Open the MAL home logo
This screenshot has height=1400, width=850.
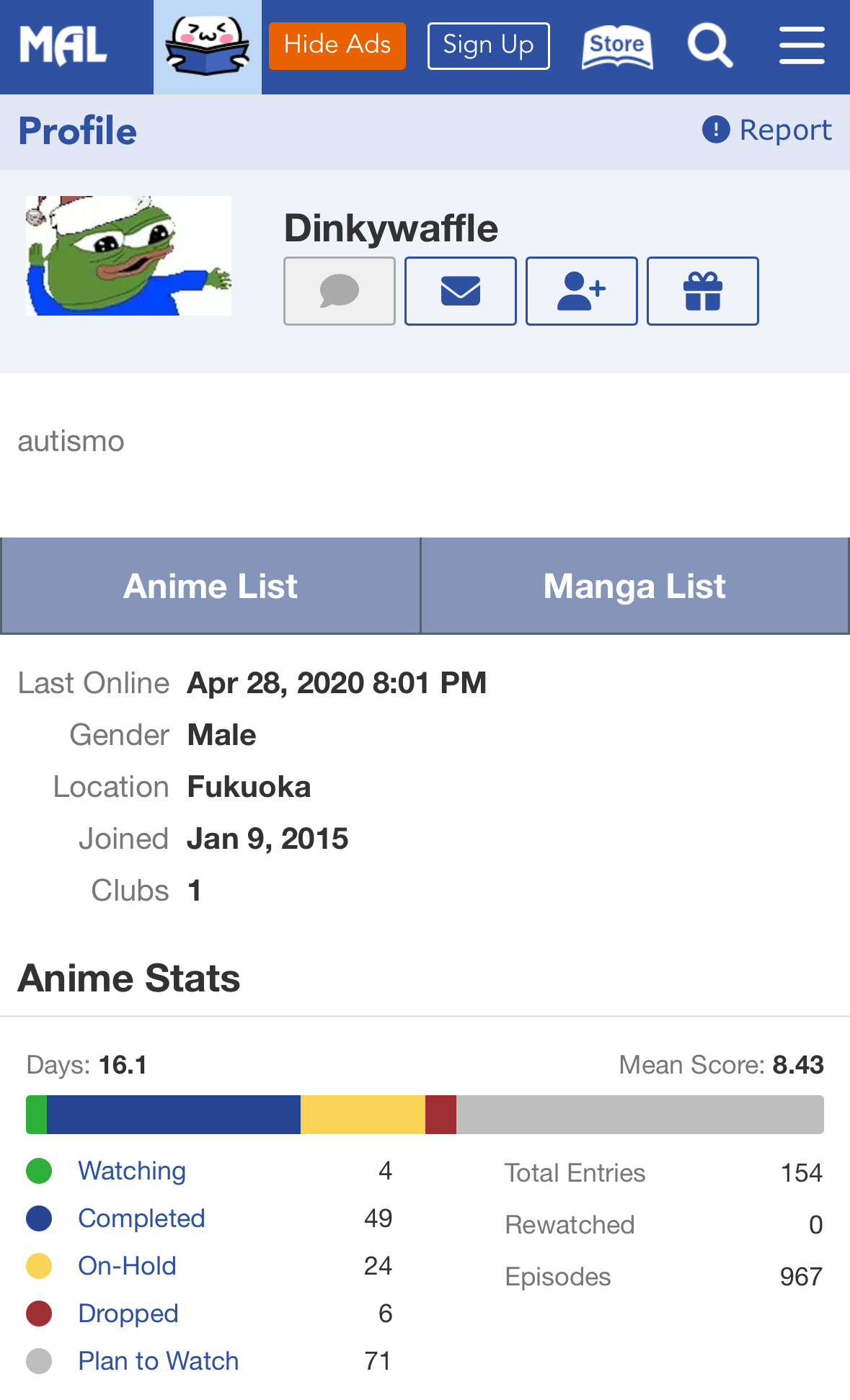click(63, 46)
